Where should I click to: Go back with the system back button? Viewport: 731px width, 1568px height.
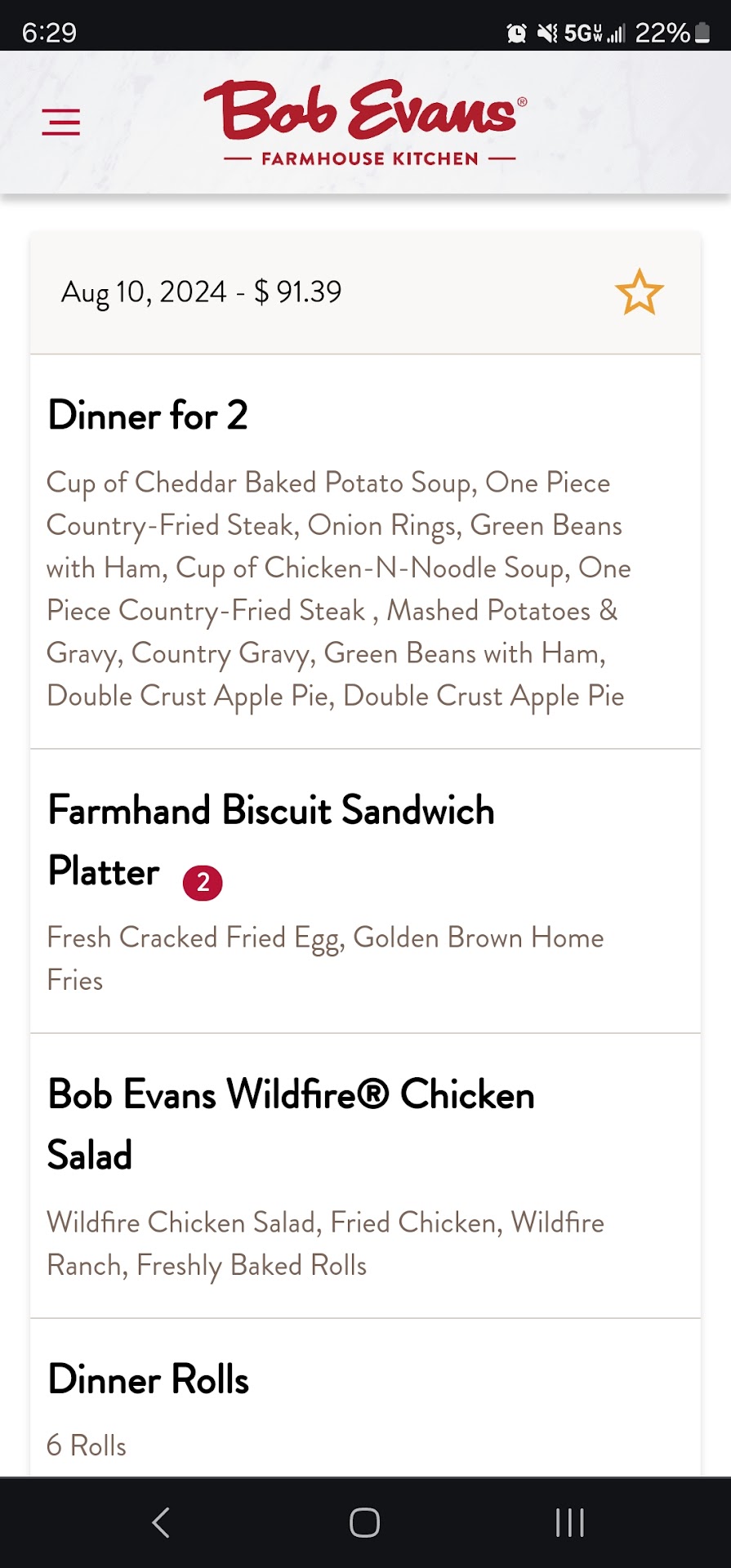[161, 1522]
